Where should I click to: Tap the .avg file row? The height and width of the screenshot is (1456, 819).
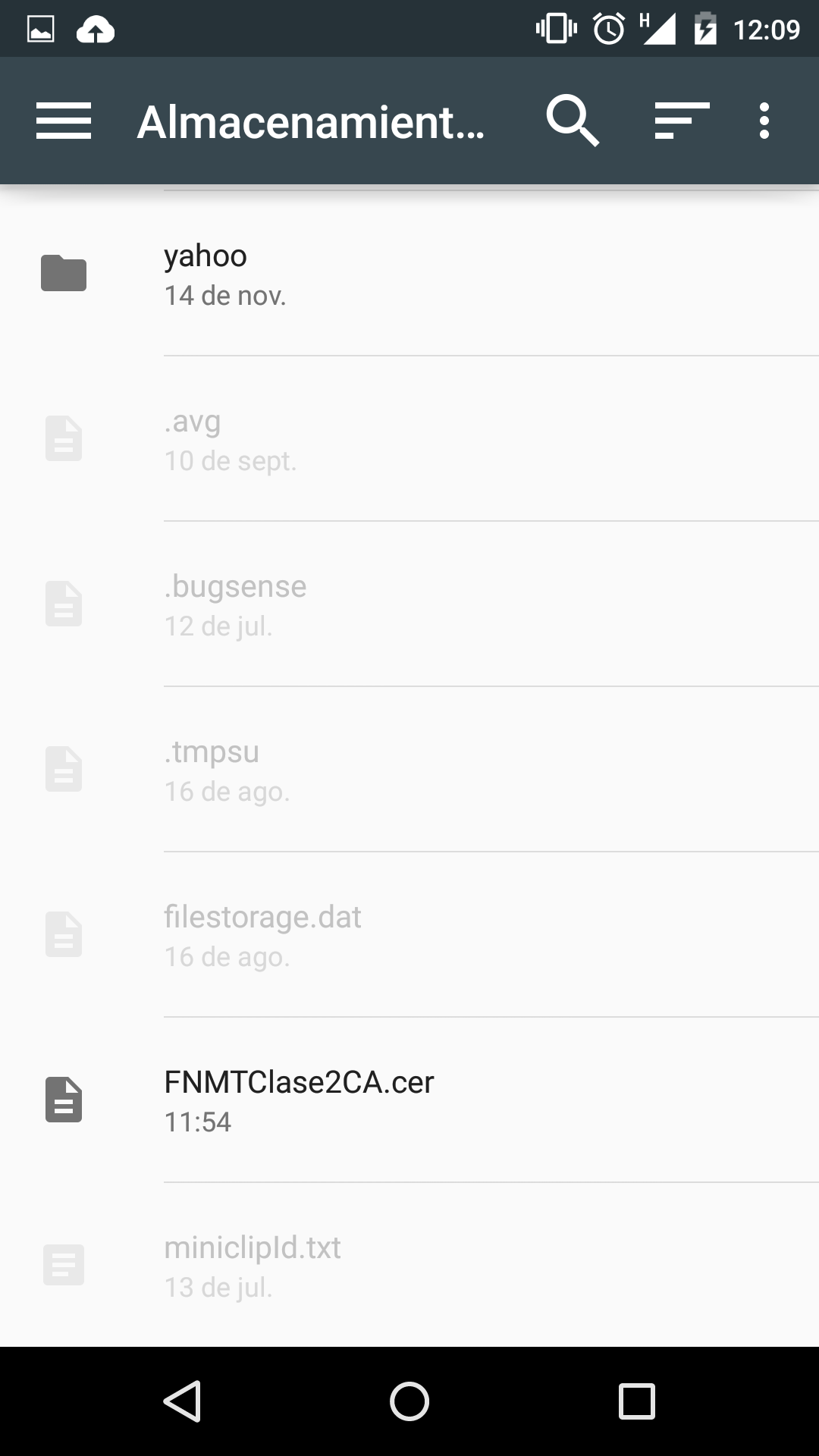pos(409,440)
